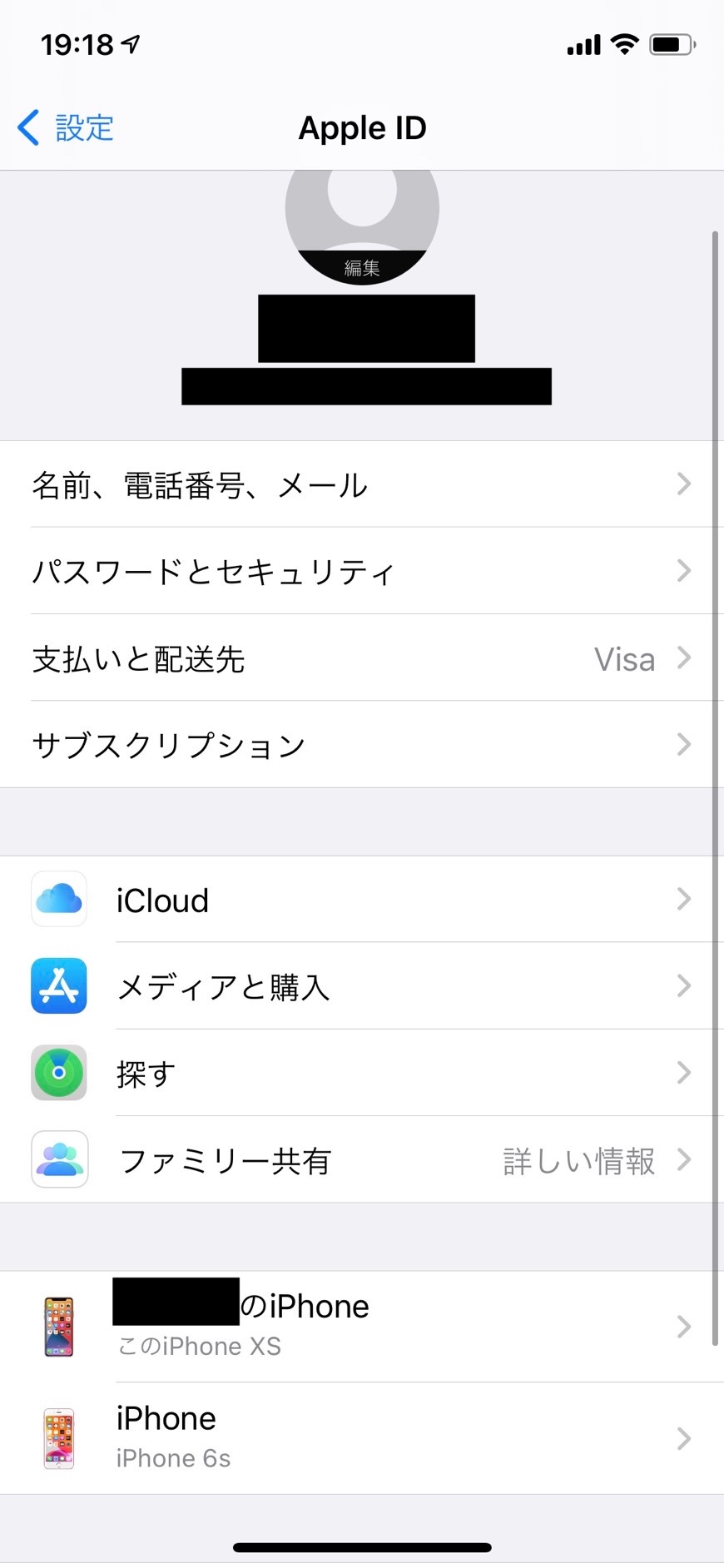This screenshot has width=724, height=1568.
Task: Open ファミリー共有 details
Action: point(362,1160)
